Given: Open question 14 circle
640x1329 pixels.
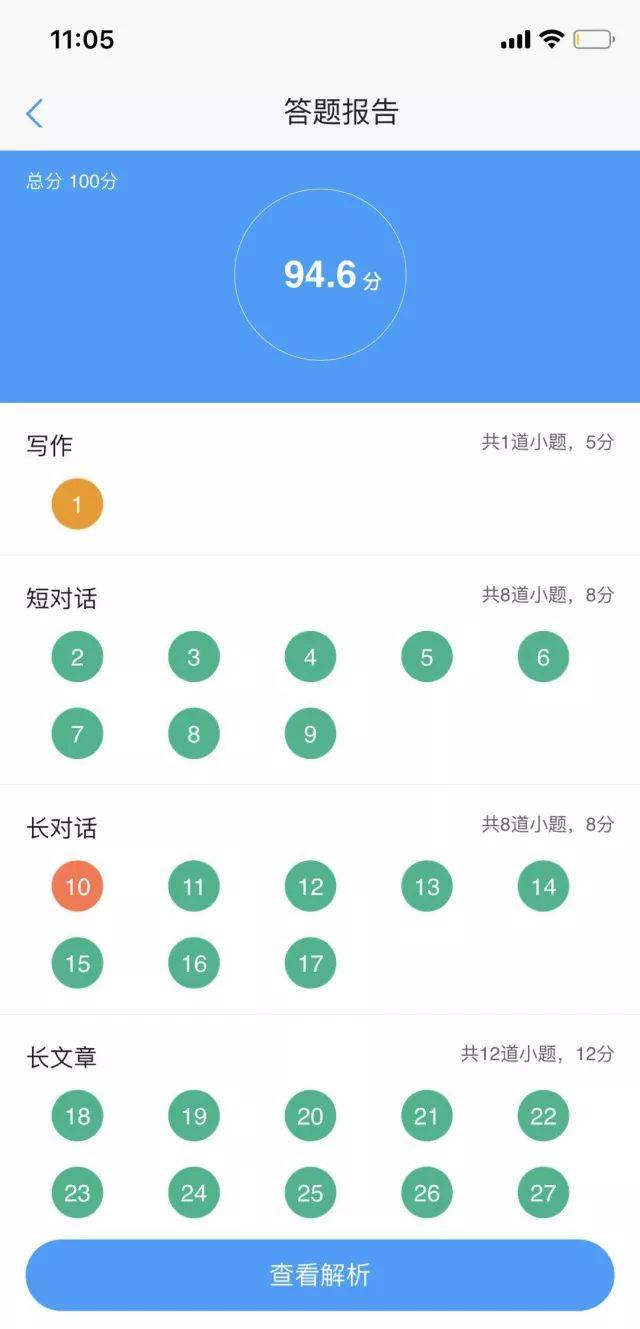Looking at the screenshot, I should (x=543, y=886).
